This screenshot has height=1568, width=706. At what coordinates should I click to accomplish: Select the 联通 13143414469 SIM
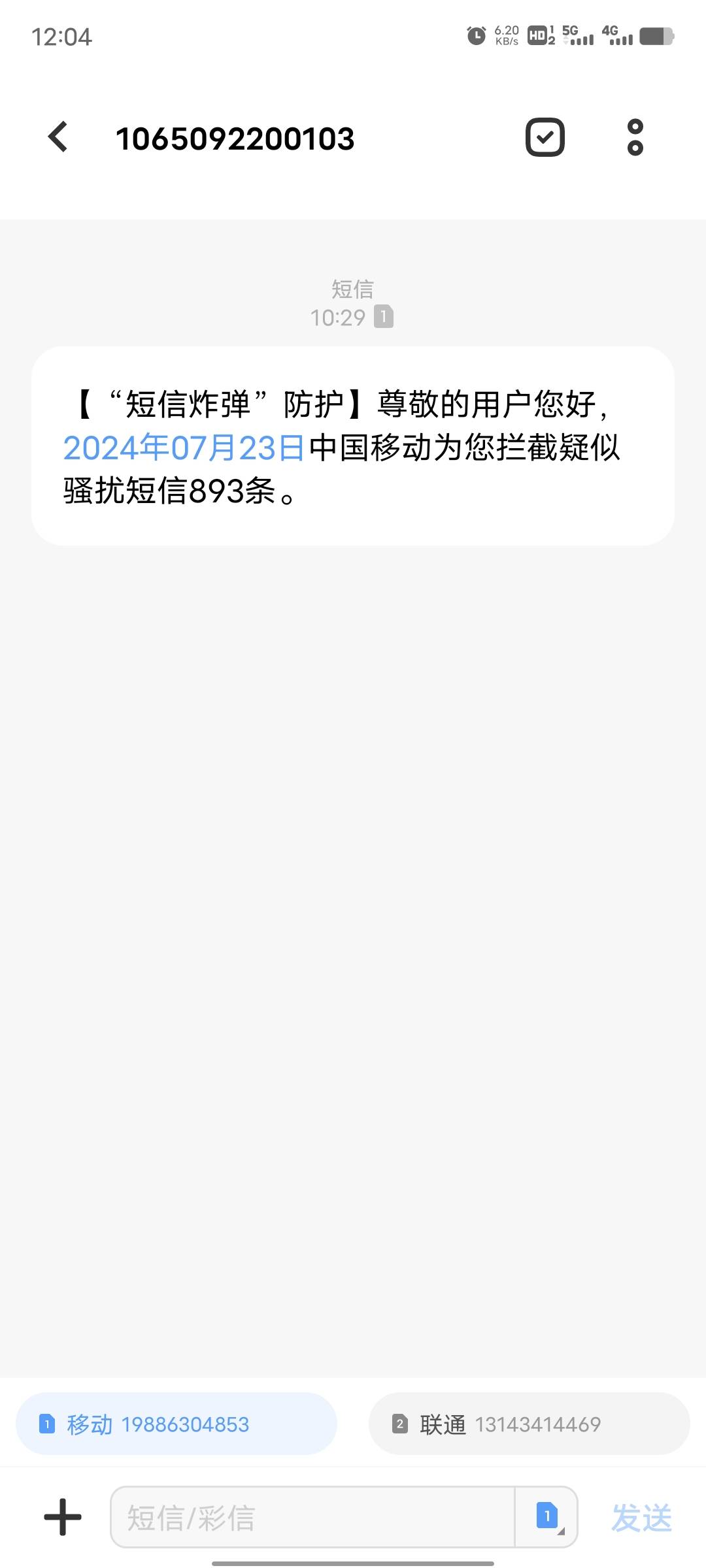[x=529, y=1424]
